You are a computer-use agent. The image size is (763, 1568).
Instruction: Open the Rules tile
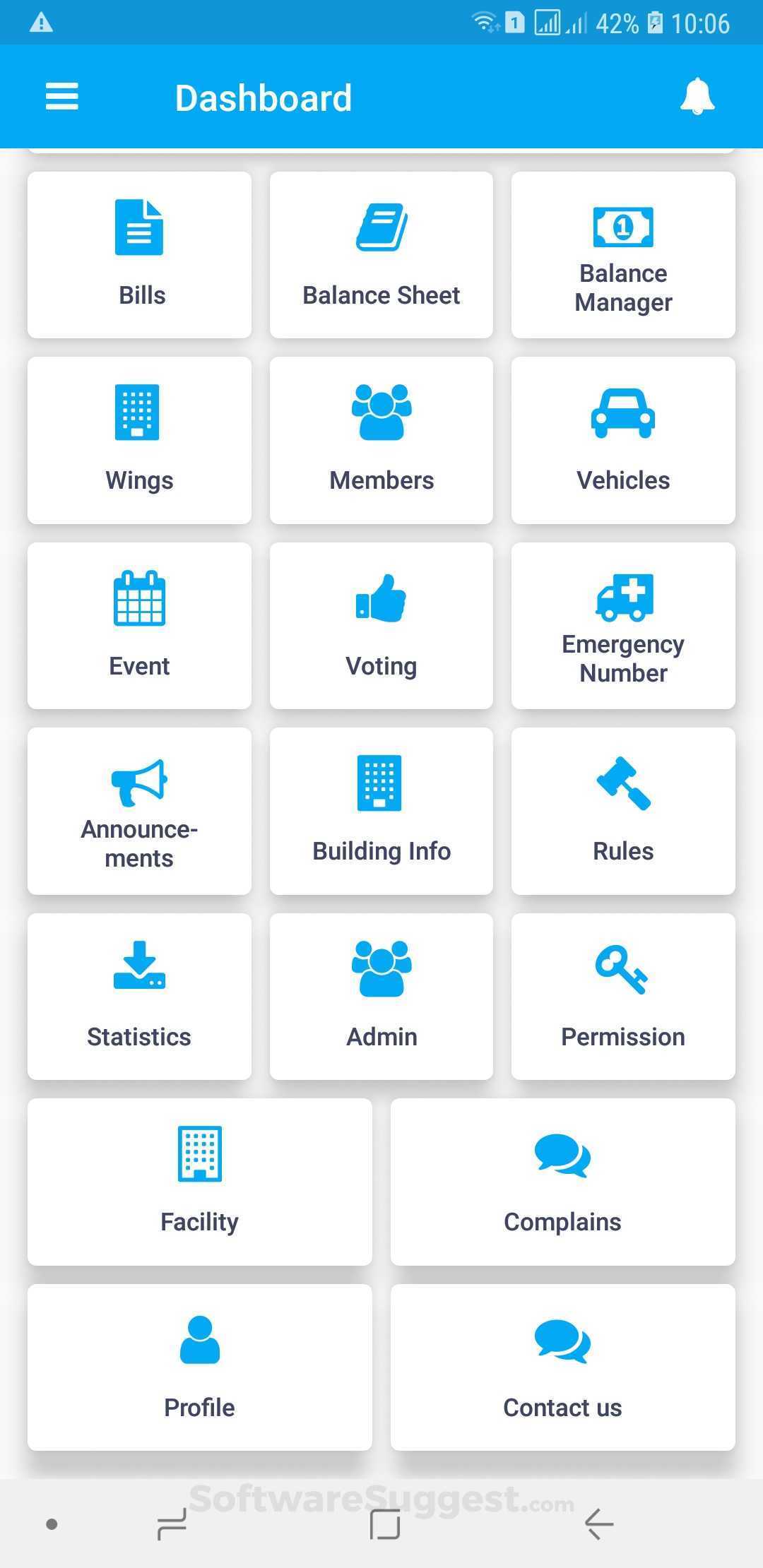coord(623,811)
